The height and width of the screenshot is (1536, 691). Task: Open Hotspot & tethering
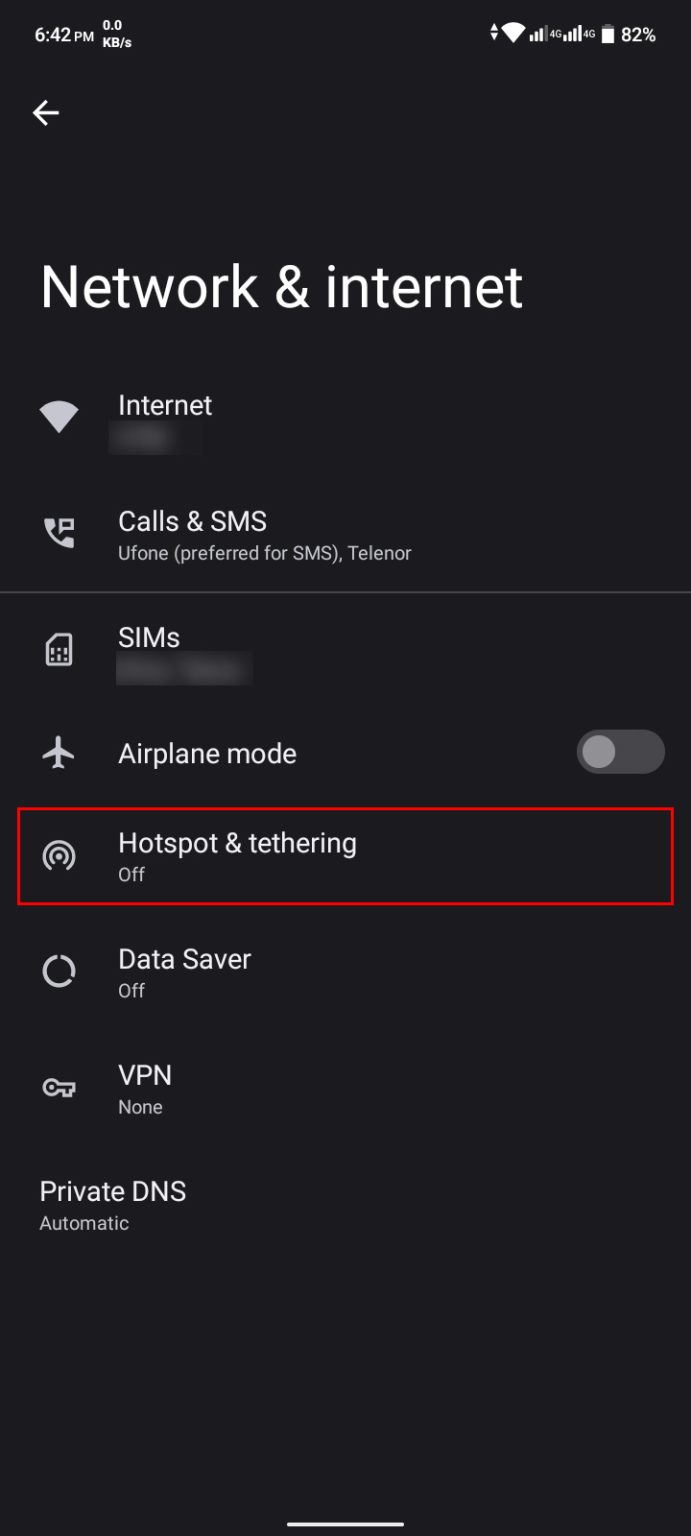pyautogui.click(x=345, y=857)
